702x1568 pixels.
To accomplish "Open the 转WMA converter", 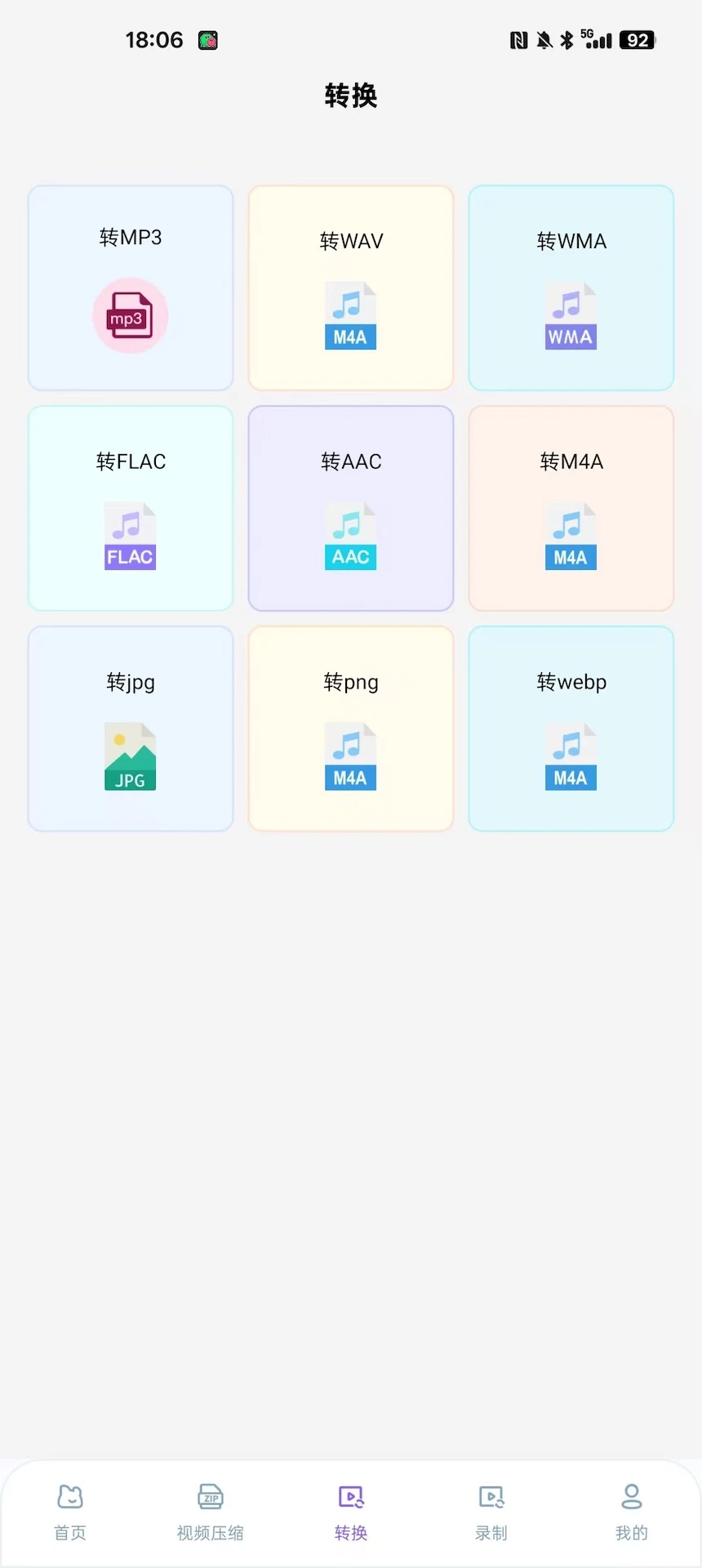I will click(571, 288).
